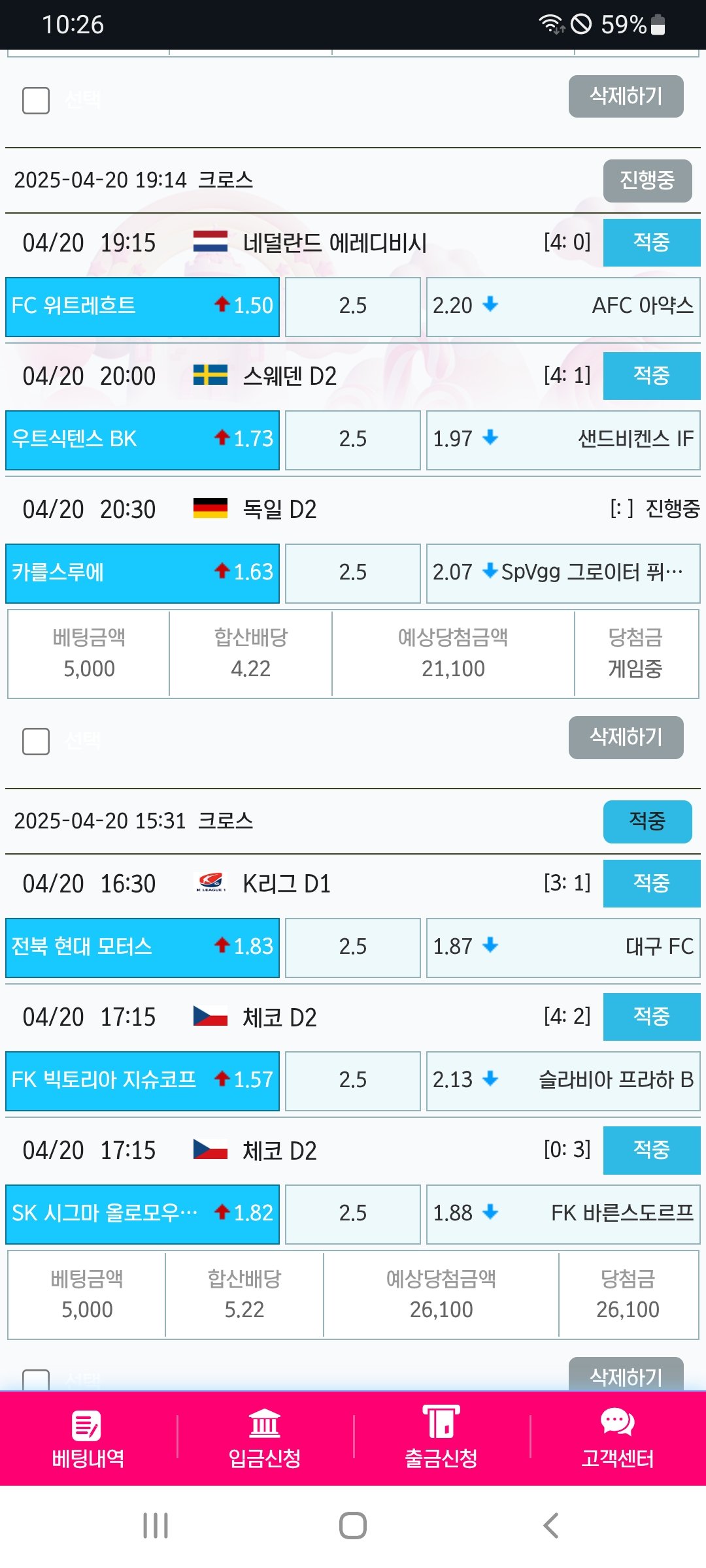
Task: Tap 삭제하기 under the 21,100 payout slip
Action: tap(626, 738)
